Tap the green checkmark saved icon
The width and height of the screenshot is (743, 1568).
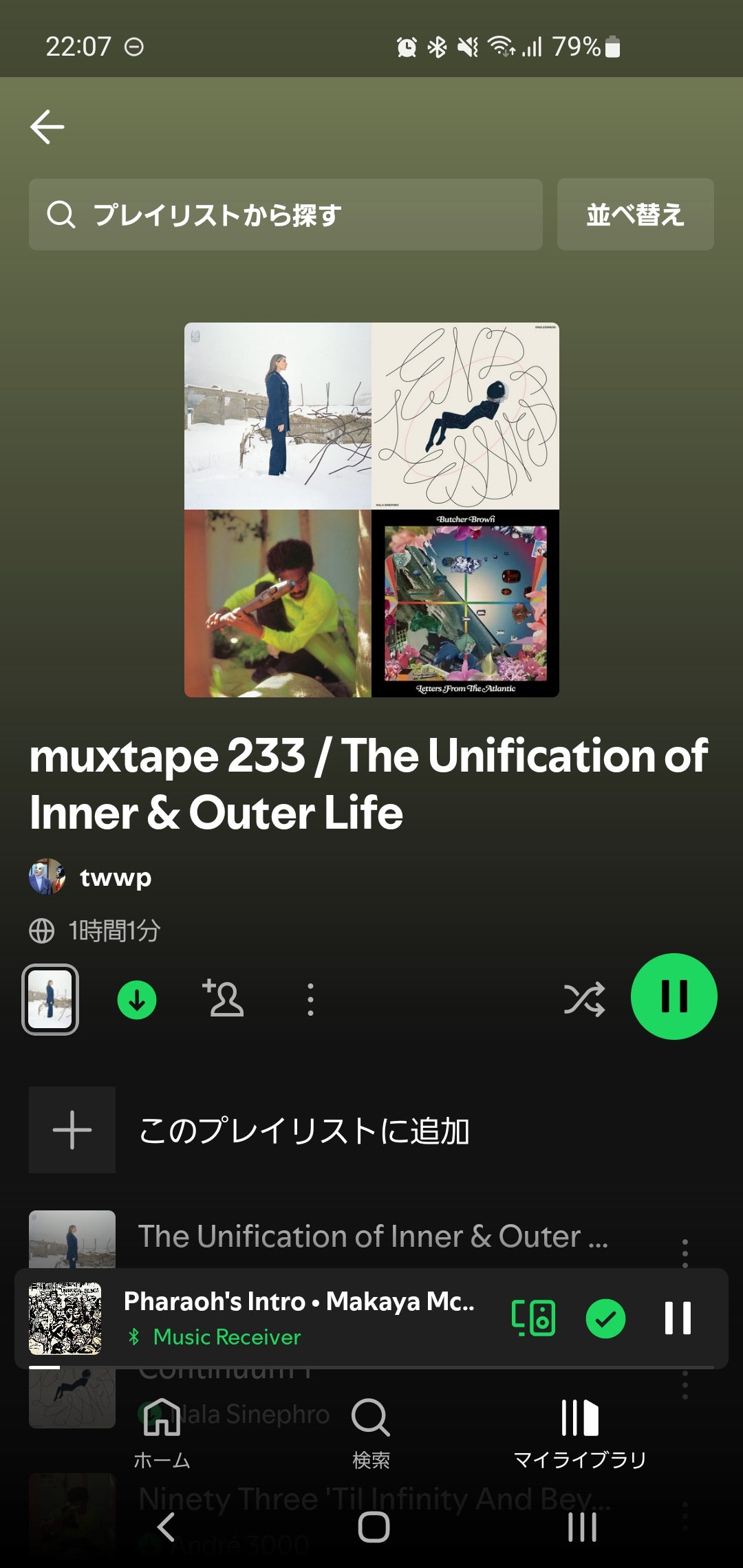point(605,1318)
